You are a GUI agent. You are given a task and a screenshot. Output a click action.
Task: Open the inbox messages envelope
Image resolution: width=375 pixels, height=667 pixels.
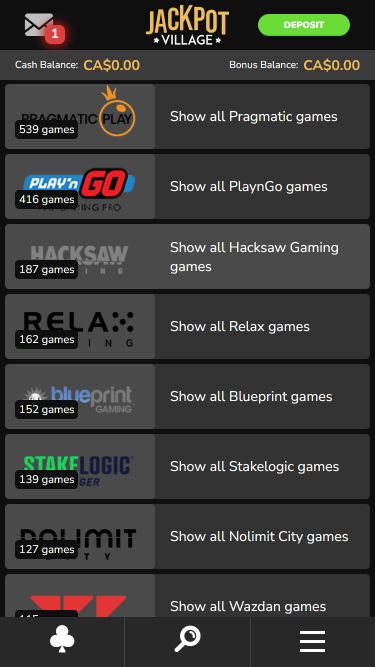pos(40,26)
